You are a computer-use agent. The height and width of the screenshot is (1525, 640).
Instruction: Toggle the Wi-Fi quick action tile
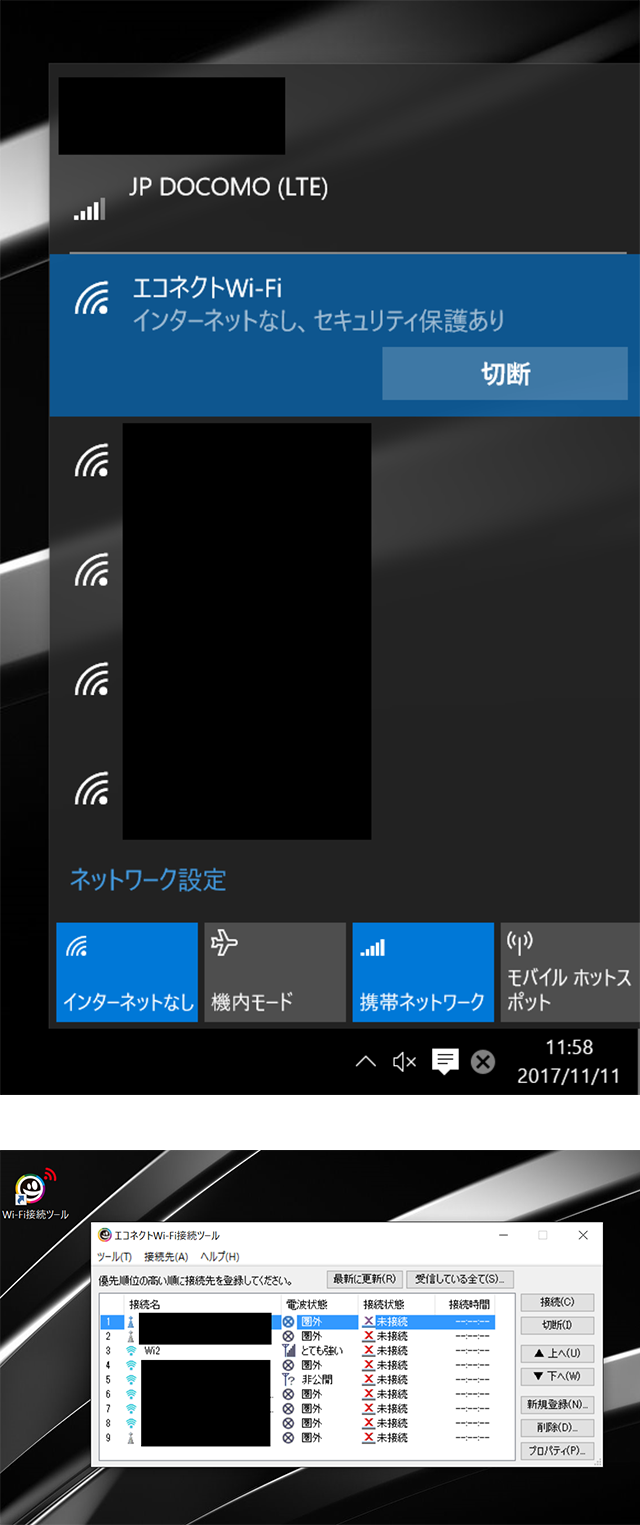click(x=127, y=972)
